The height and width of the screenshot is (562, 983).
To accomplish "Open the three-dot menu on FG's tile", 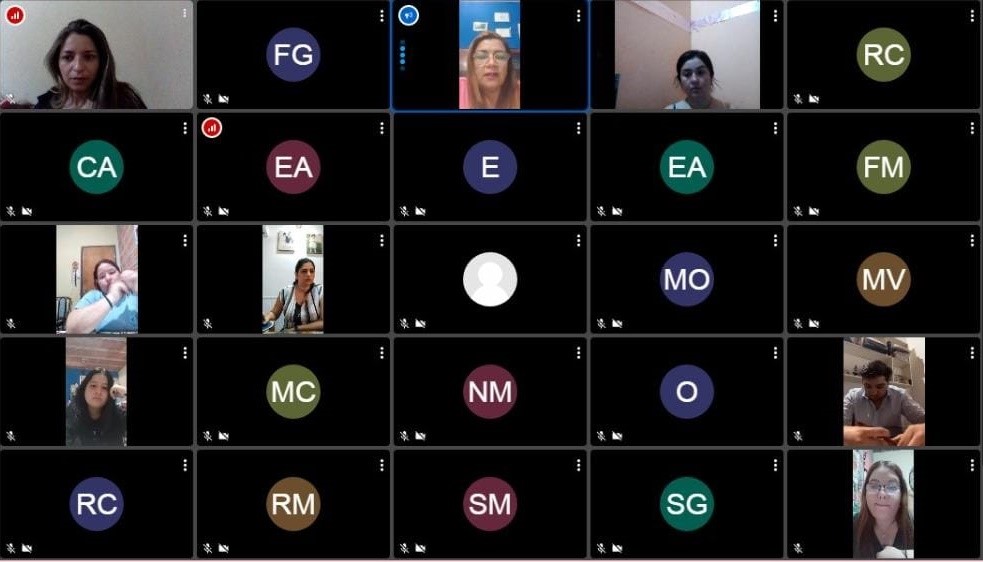I will [x=381, y=16].
